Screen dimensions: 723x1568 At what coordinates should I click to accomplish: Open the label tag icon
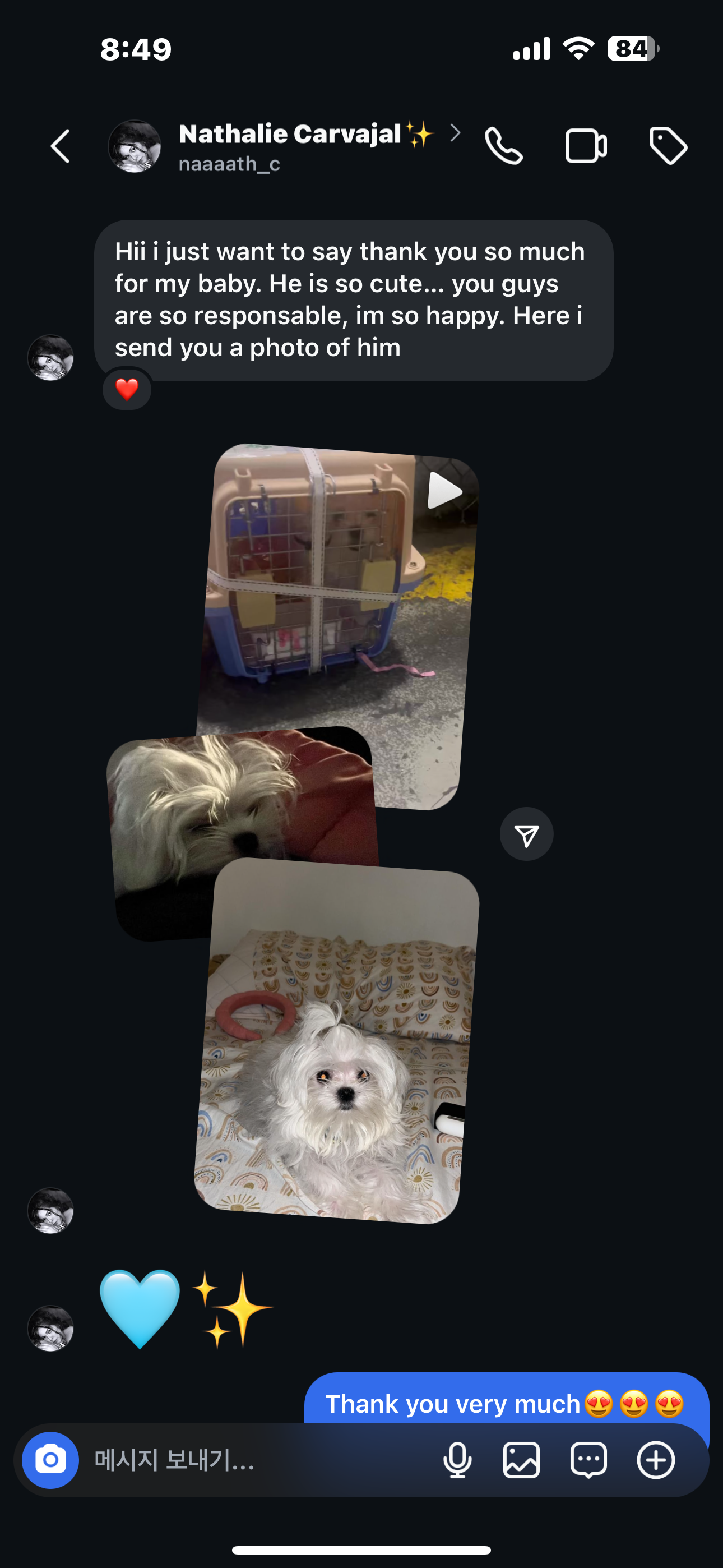(668, 146)
